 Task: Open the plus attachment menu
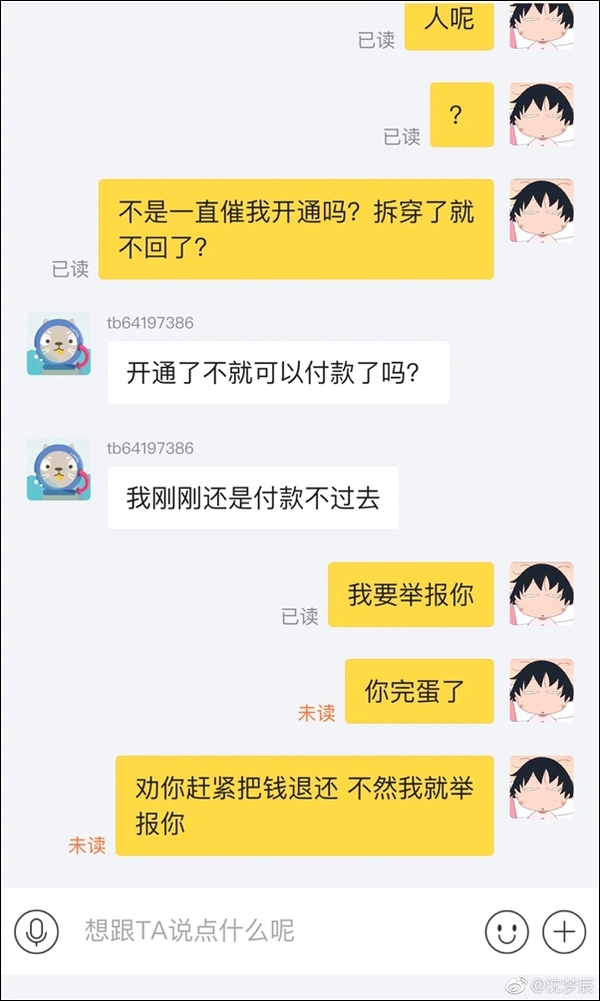[563, 932]
